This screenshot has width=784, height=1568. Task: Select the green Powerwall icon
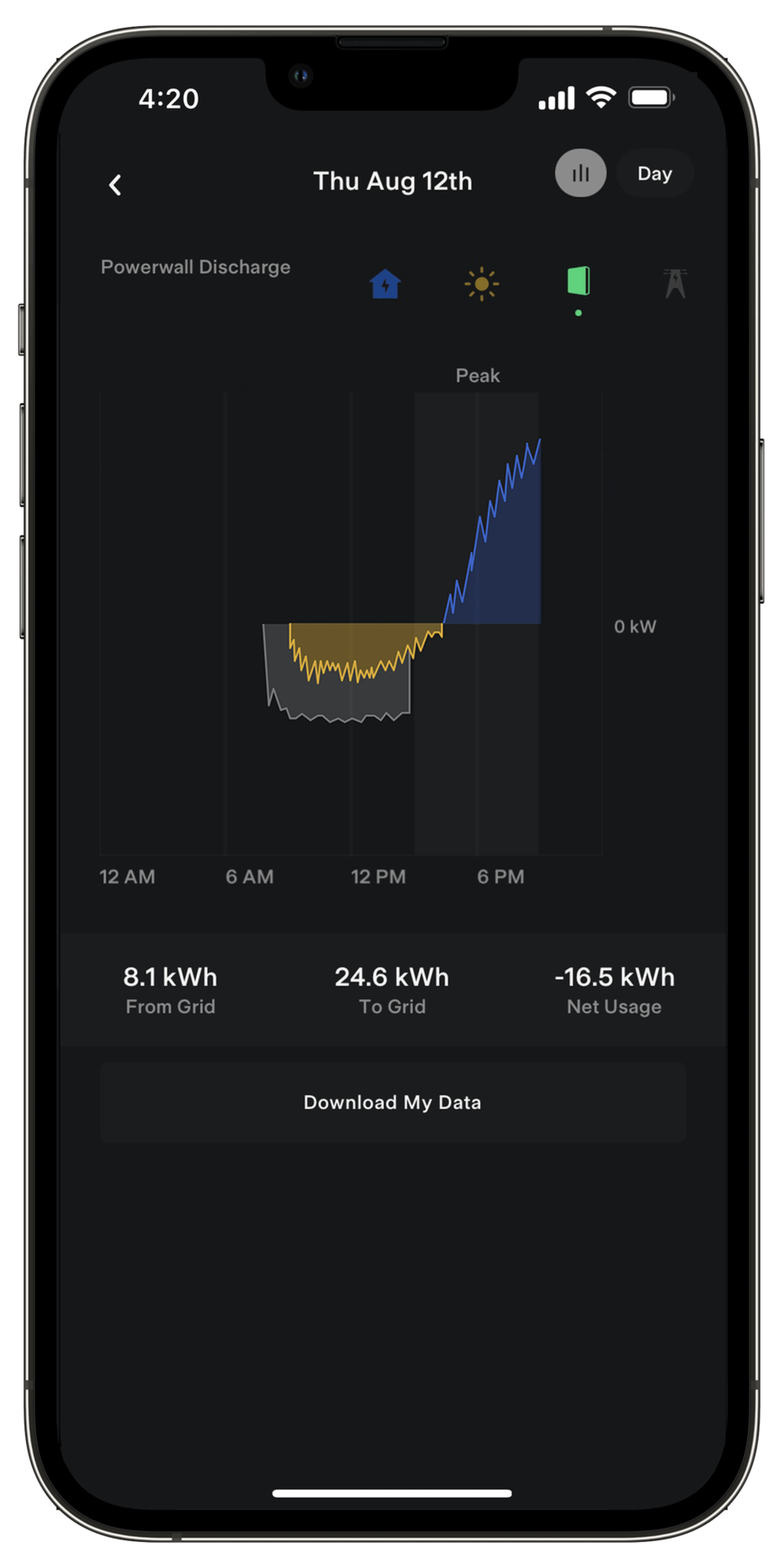(x=578, y=281)
